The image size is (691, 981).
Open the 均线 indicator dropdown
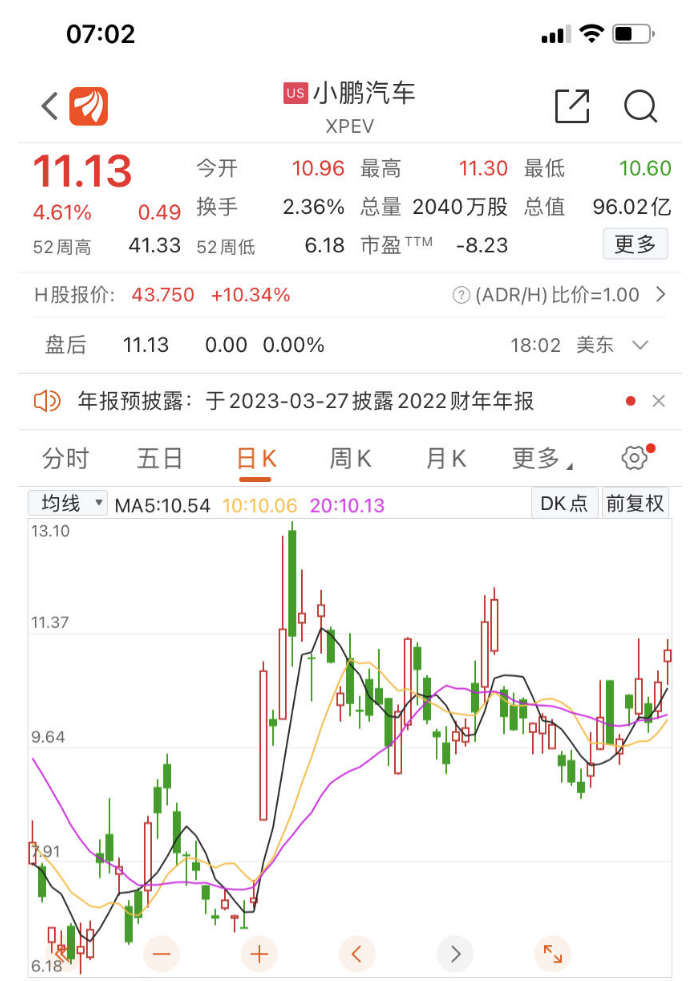pyautogui.click(x=68, y=504)
